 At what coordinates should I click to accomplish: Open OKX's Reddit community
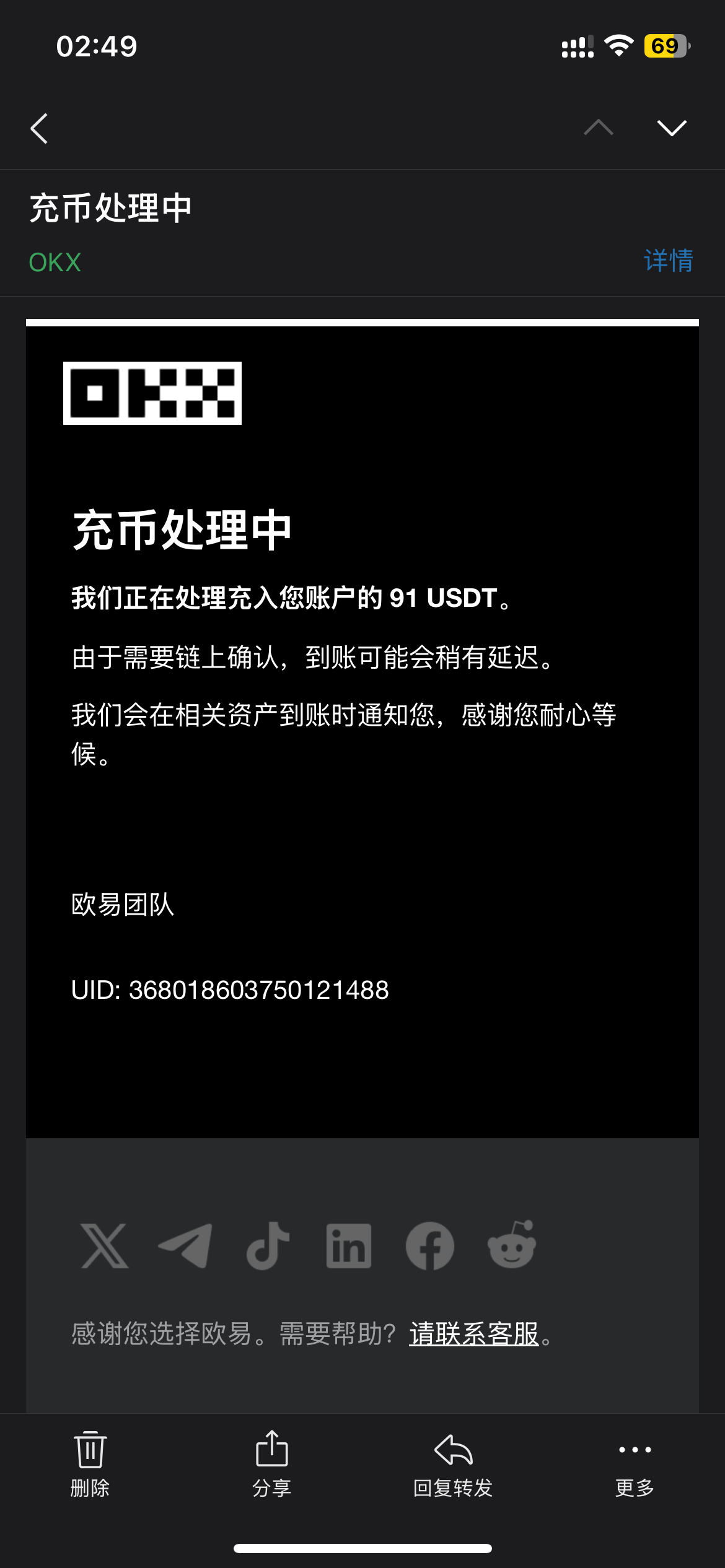click(x=512, y=1245)
